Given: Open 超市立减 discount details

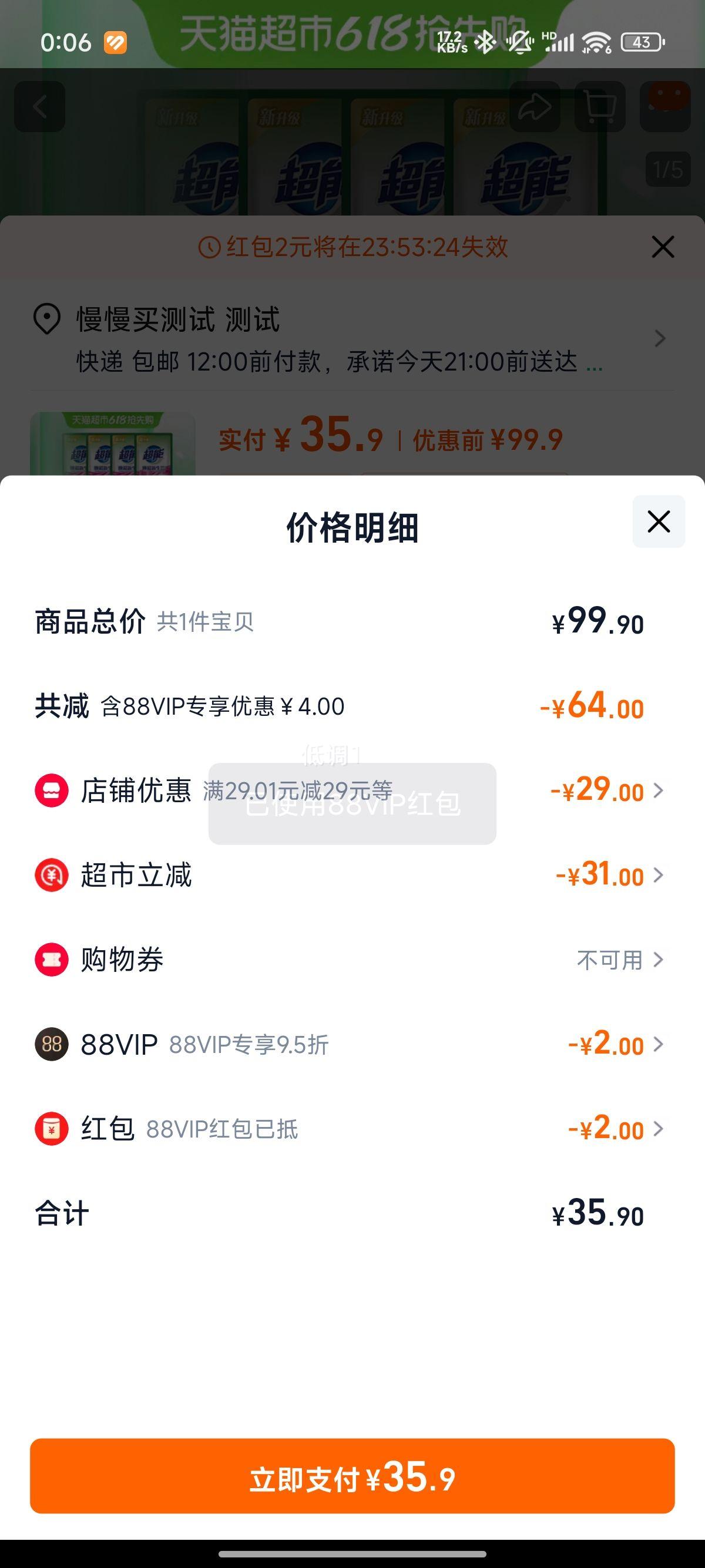Looking at the screenshot, I should [352, 875].
